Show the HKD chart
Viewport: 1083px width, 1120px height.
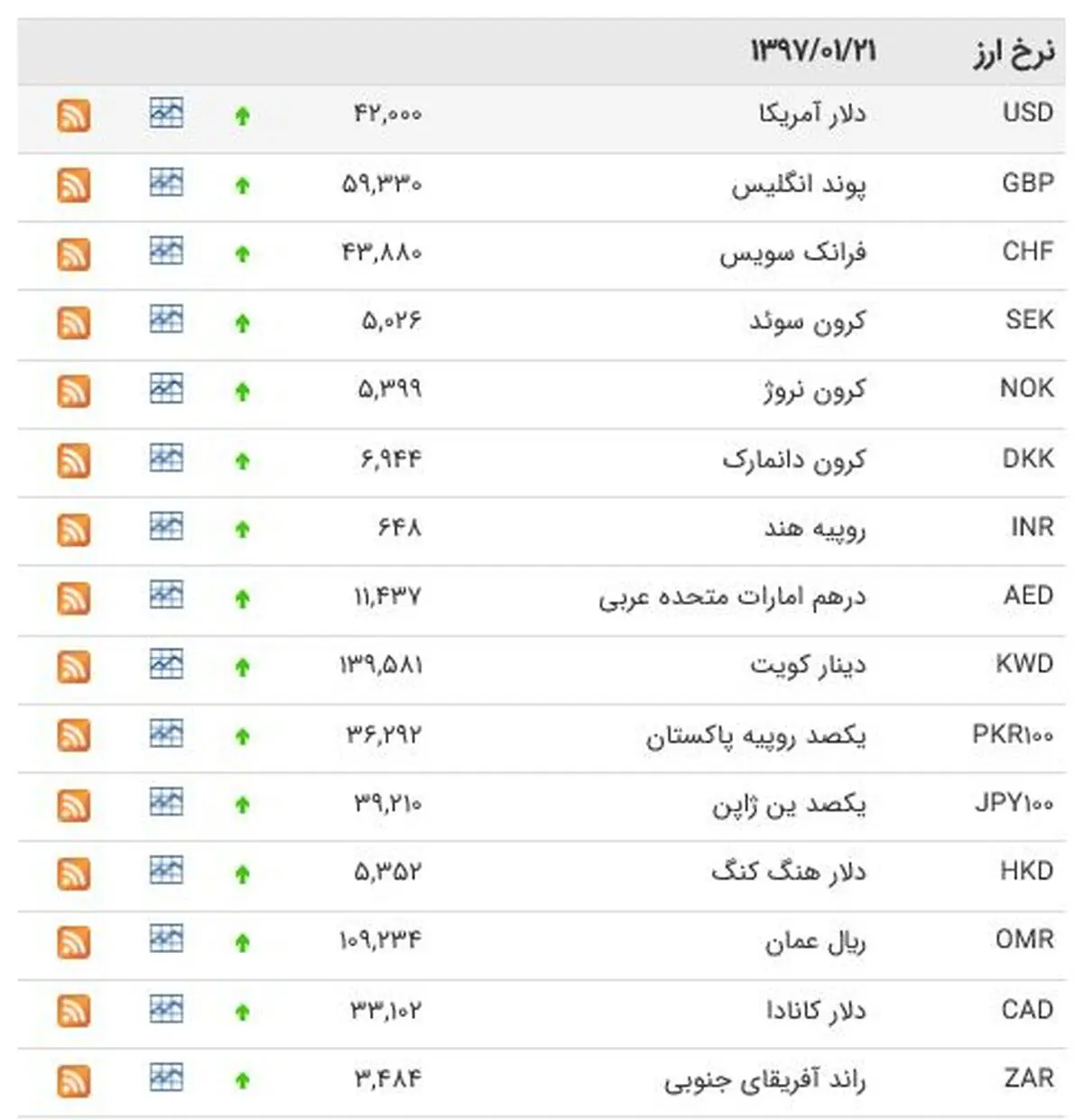166,871
